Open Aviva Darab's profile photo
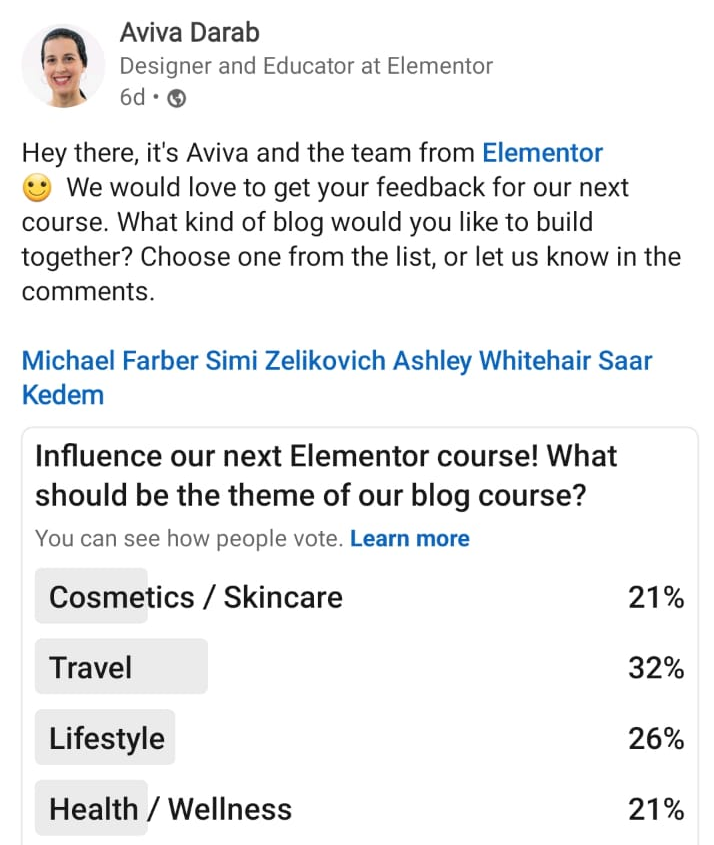The width and height of the screenshot is (714, 845). (63, 66)
